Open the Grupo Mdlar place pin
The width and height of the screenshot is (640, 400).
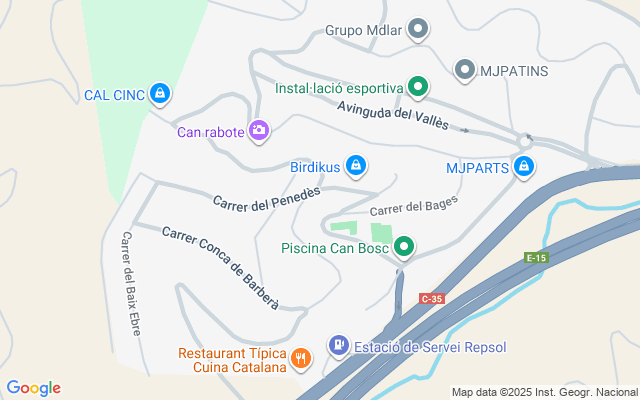[420, 30]
